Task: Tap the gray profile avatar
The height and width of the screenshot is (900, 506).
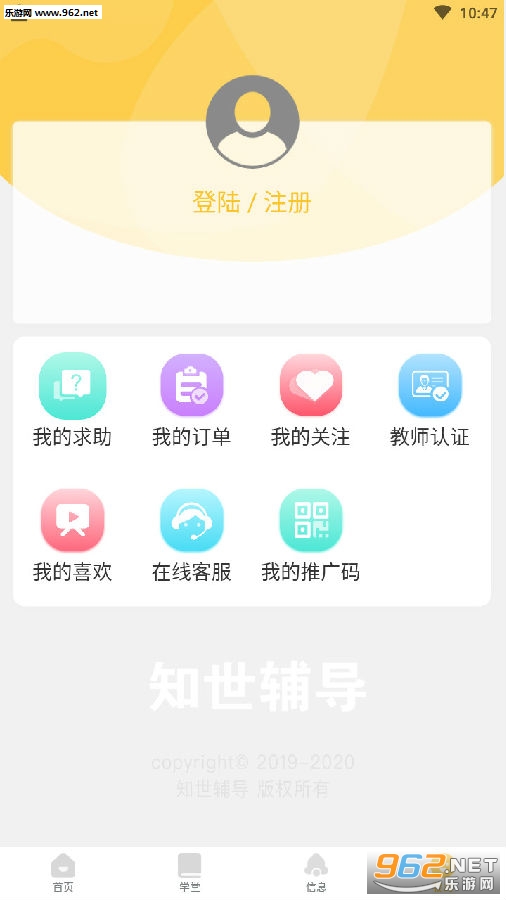Action: (x=252, y=122)
